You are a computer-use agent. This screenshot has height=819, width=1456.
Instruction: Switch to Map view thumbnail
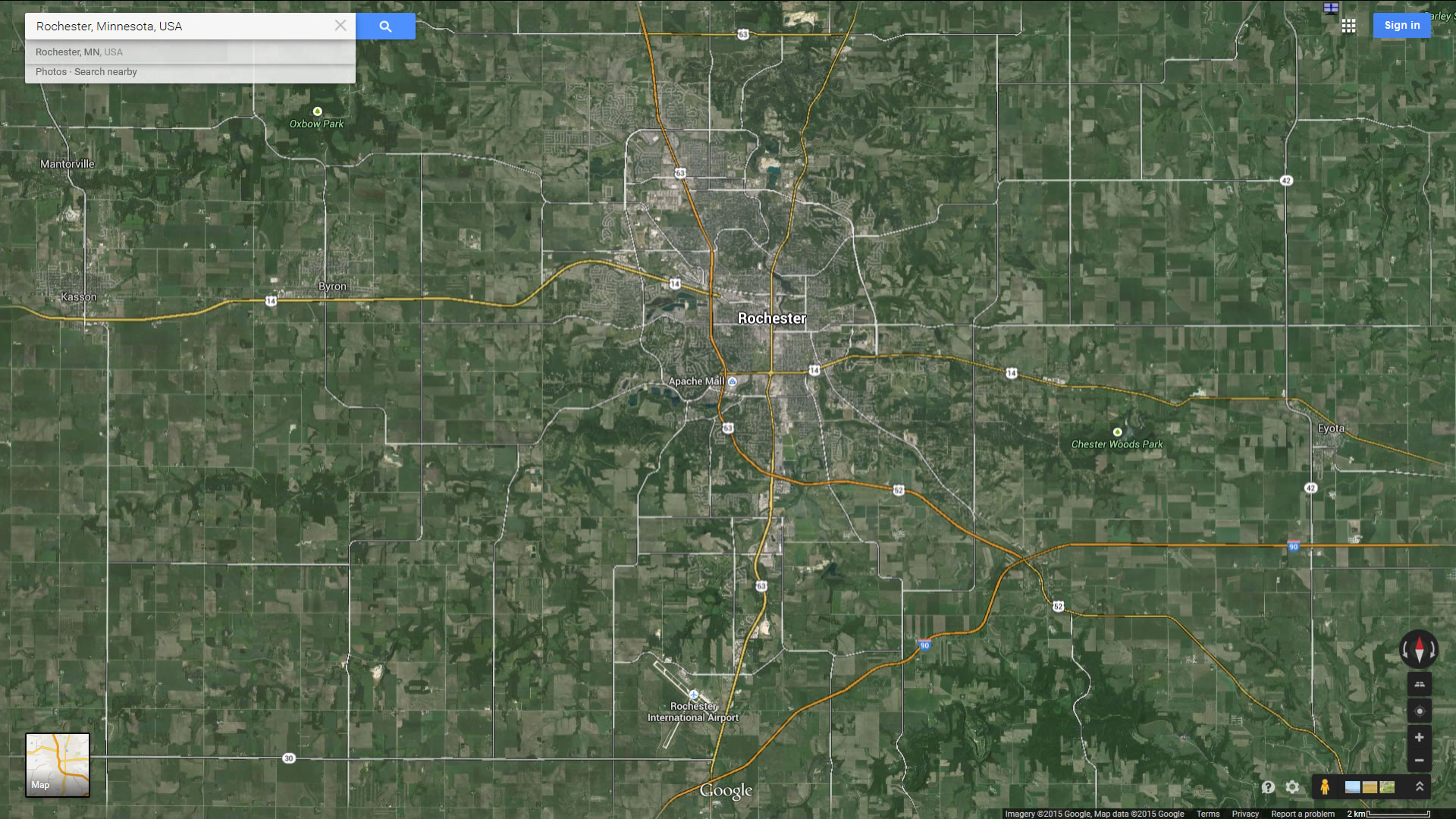(x=58, y=764)
